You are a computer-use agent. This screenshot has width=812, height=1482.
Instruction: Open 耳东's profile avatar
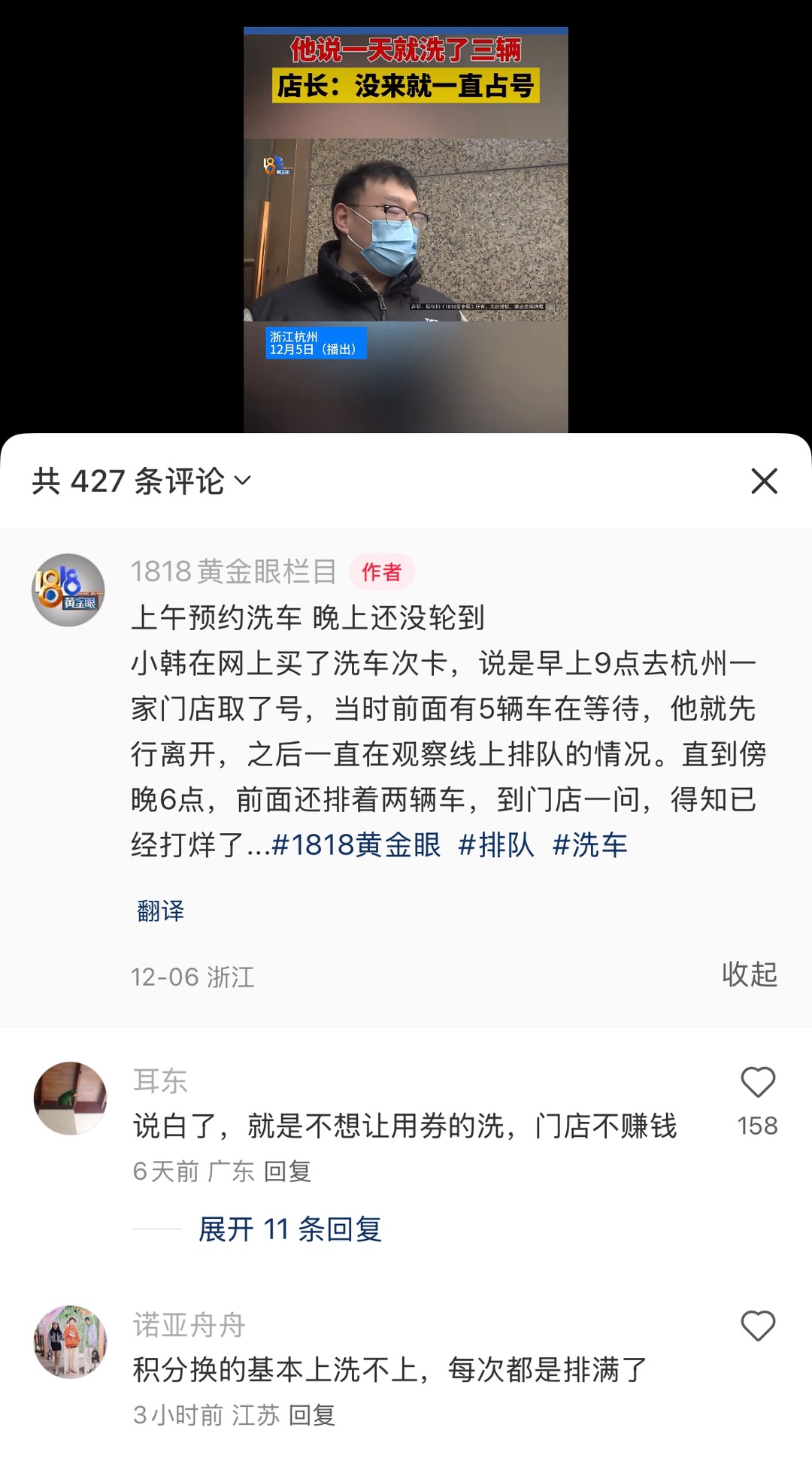pyautogui.click(x=70, y=1099)
